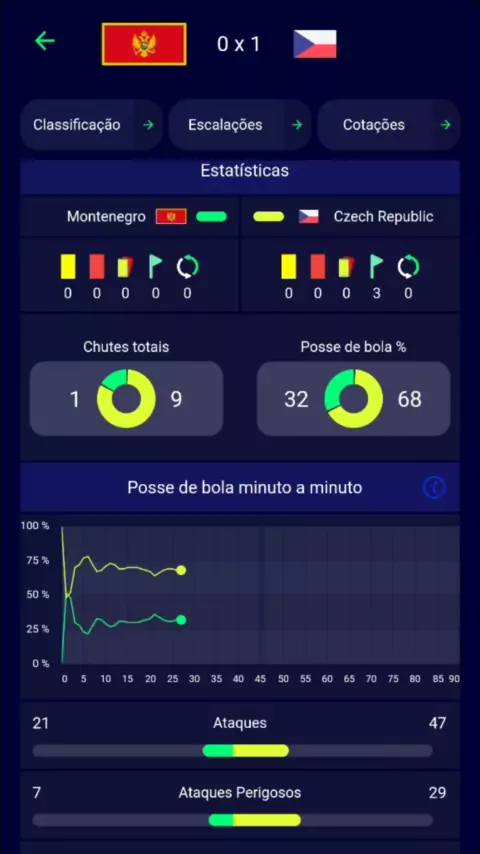Open the Cotações odds
This screenshot has width=480, height=854.
[x=388, y=125]
